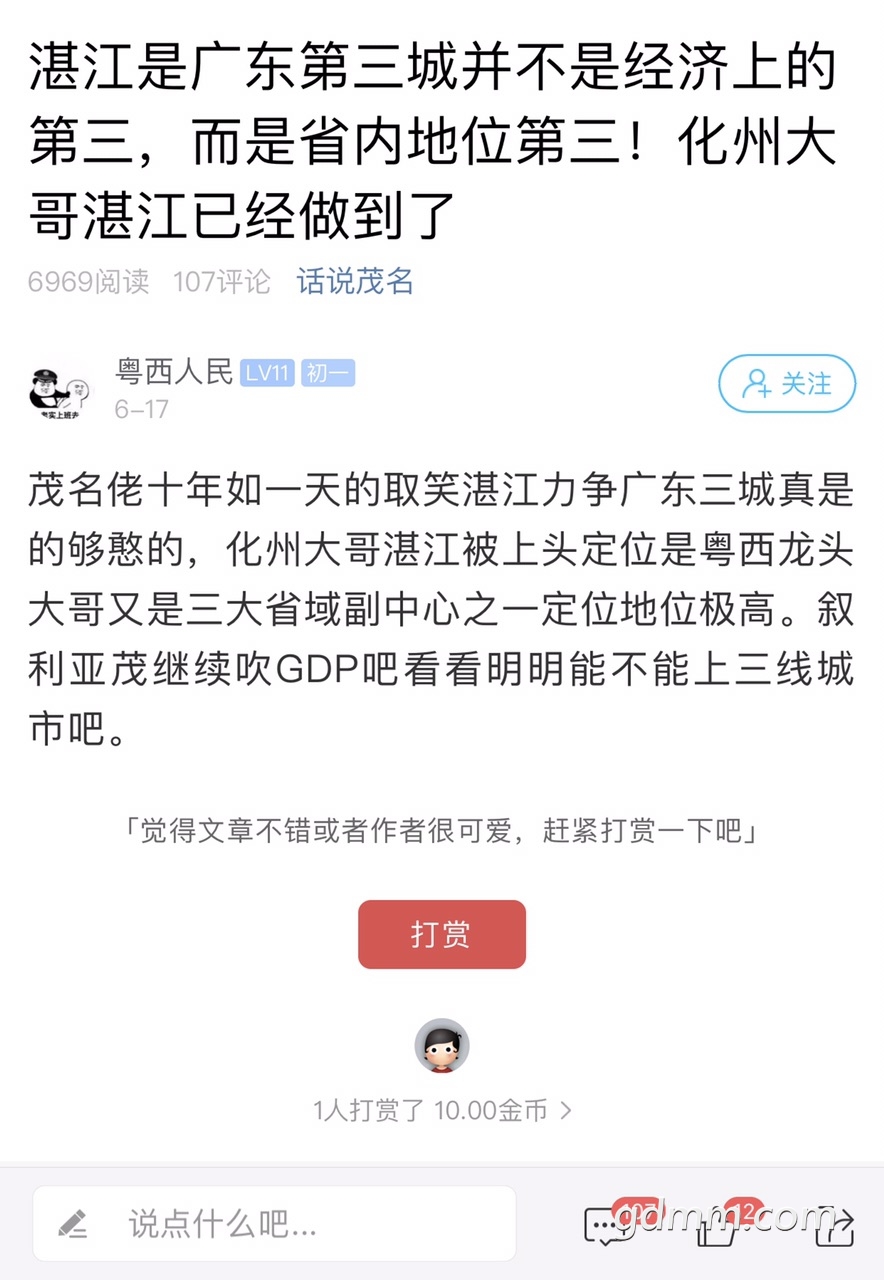Open the tipper's avatar under 打赏
This screenshot has width=884, height=1280.
[x=442, y=1046]
